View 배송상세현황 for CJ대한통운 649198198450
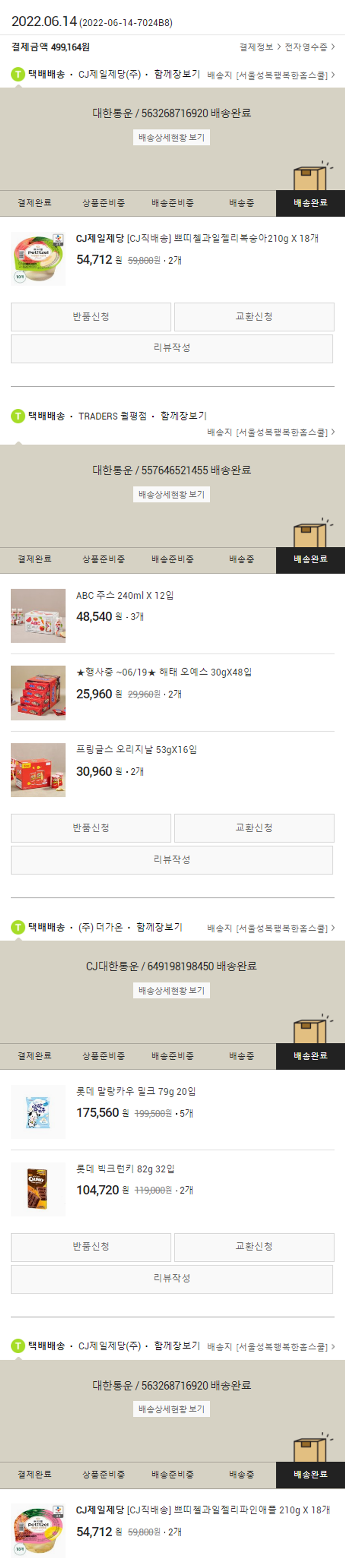Image resolution: width=345 pixels, height=1568 pixels. (x=172, y=990)
